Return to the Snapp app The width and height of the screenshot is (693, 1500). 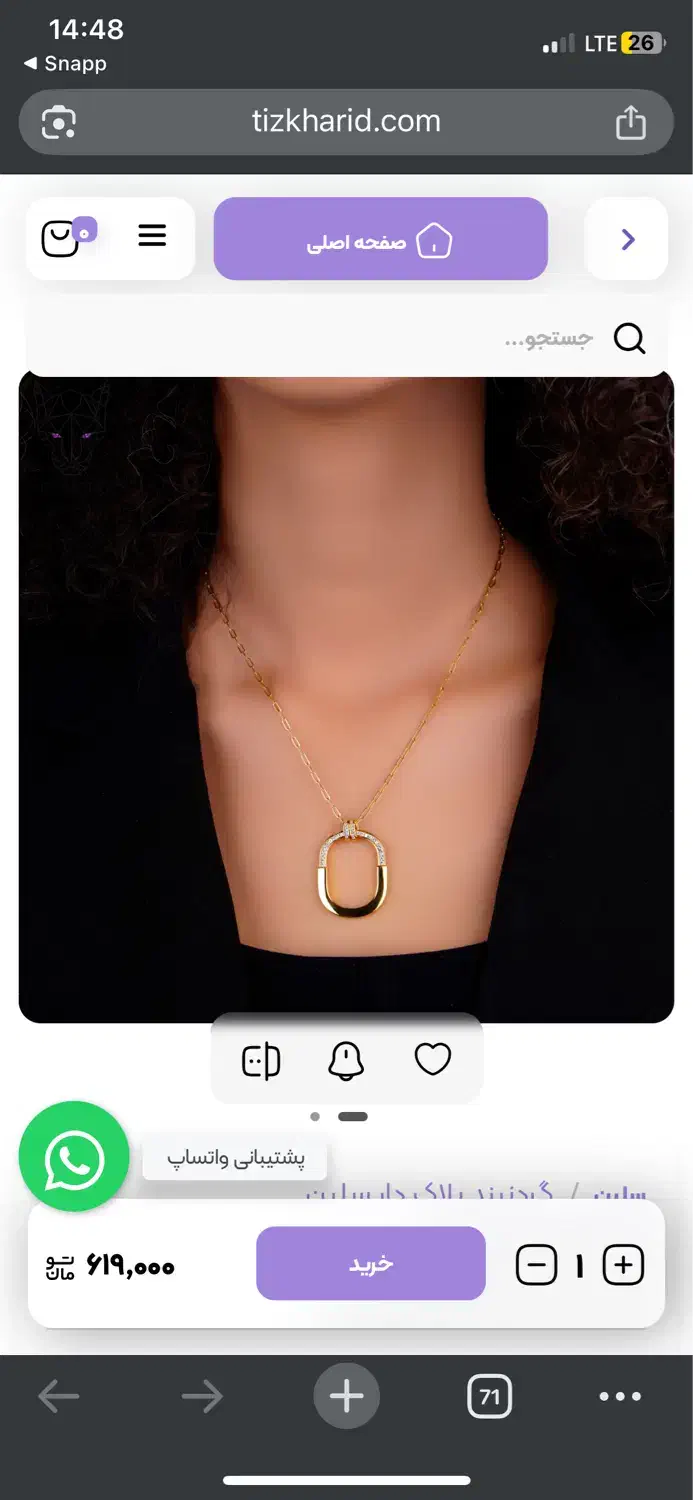tap(65, 64)
